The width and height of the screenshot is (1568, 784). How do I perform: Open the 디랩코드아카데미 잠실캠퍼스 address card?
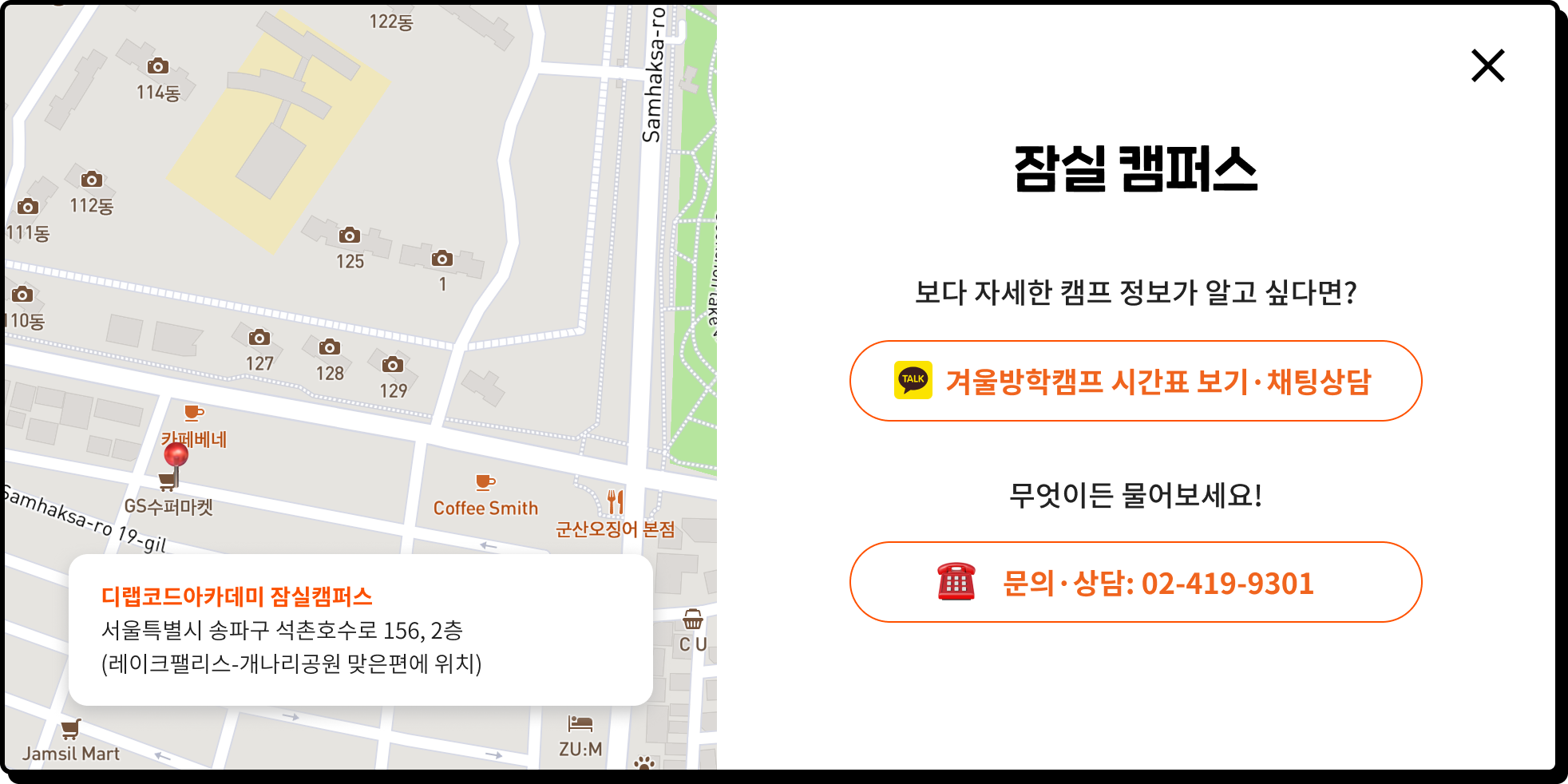pos(360,629)
